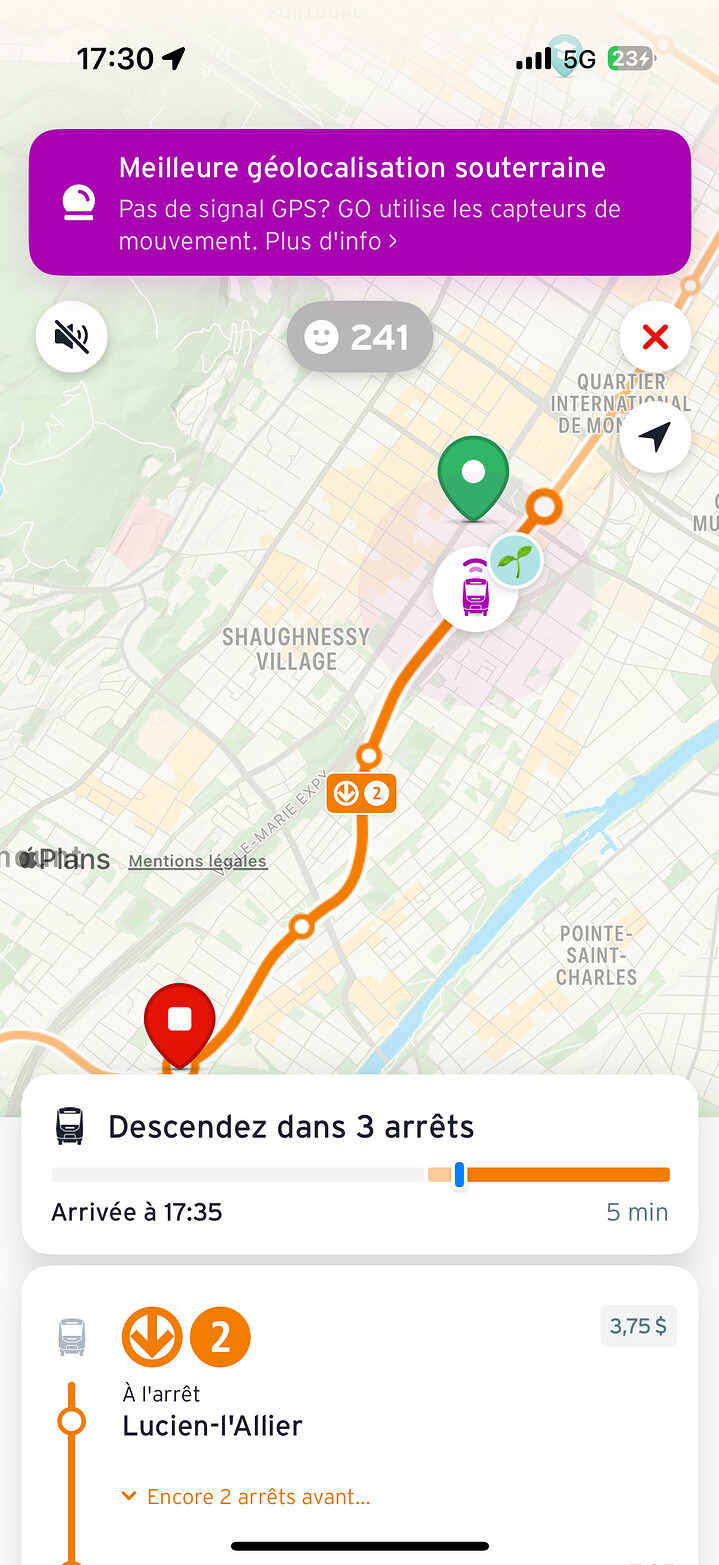
Task: Toggle the muted sound button
Action: [x=72, y=337]
